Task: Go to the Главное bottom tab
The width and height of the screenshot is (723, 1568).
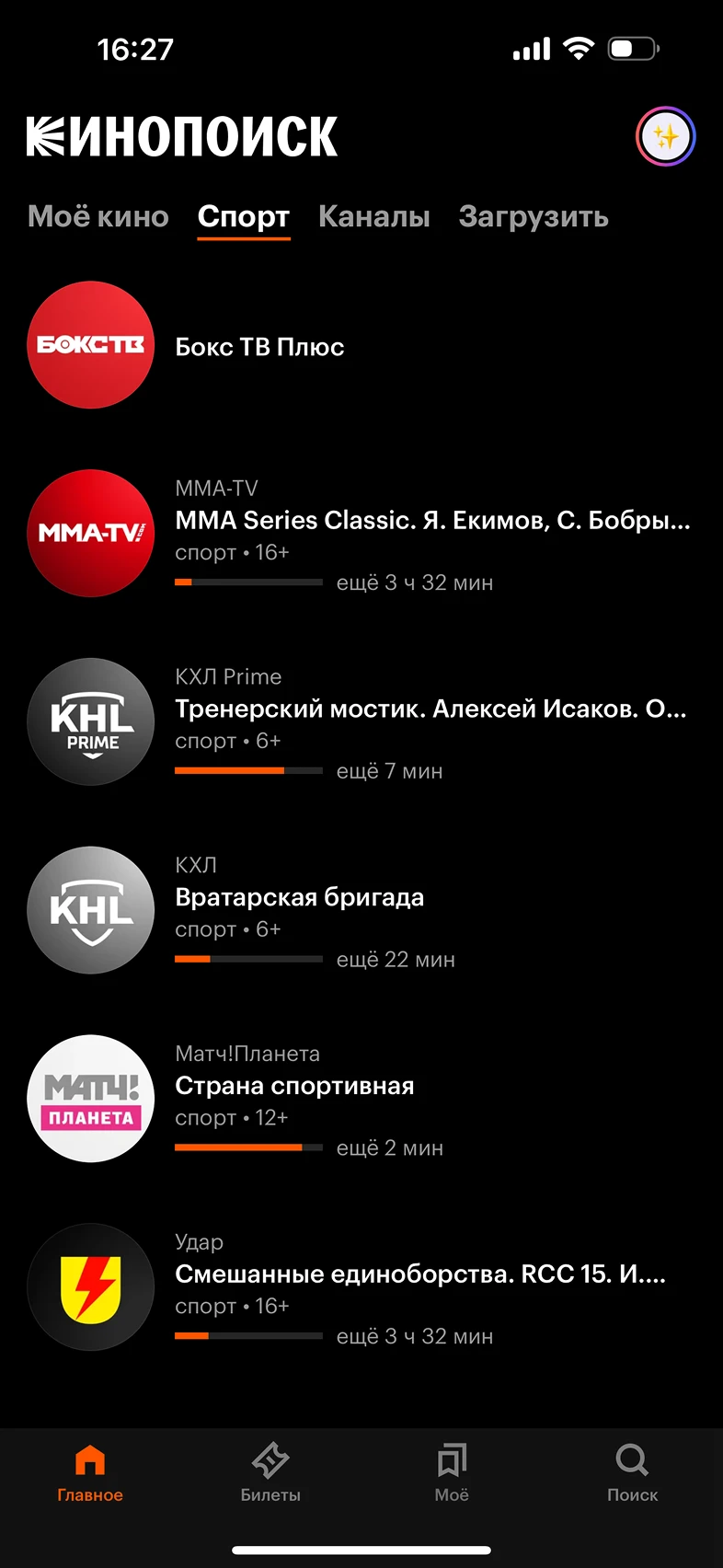Action: [x=90, y=1472]
